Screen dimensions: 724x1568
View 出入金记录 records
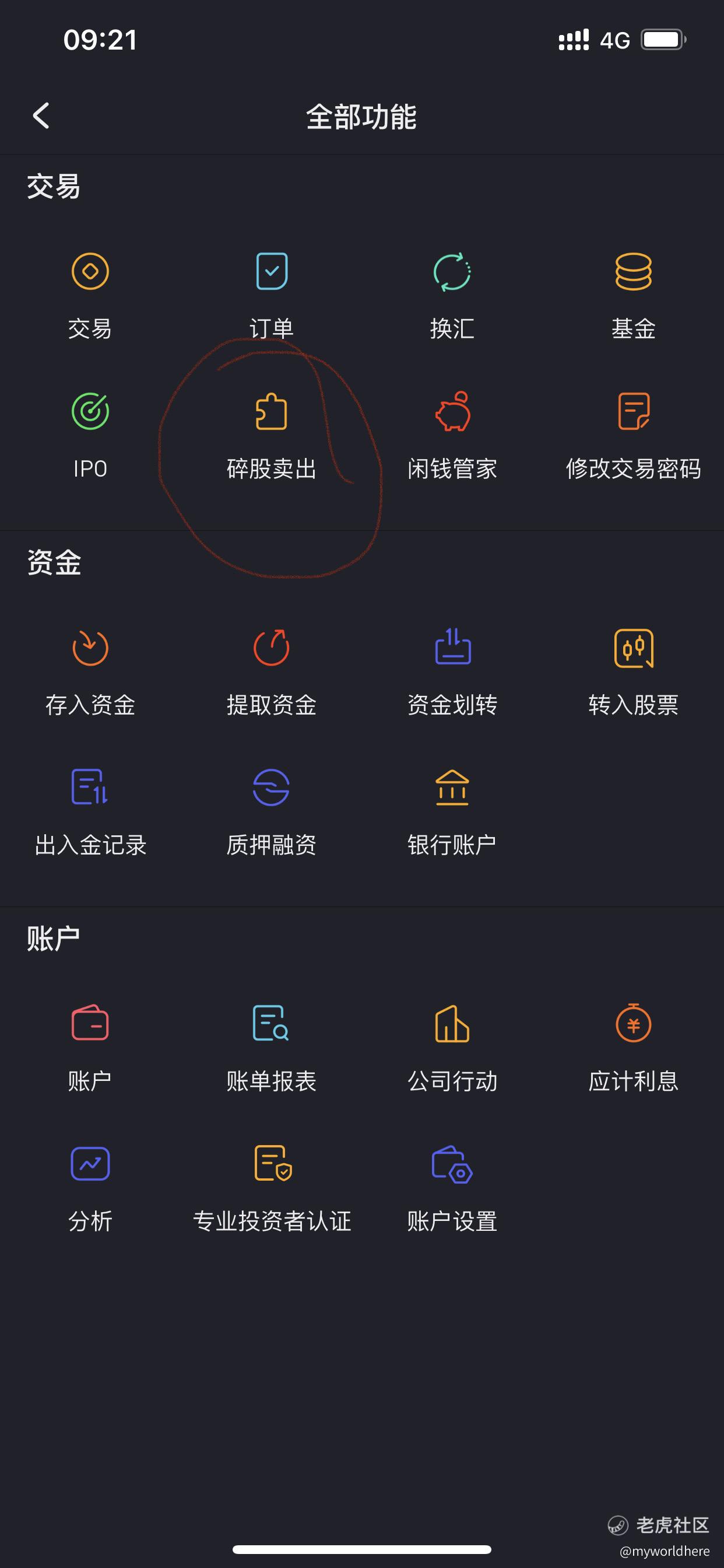click(x=90, y=812)
